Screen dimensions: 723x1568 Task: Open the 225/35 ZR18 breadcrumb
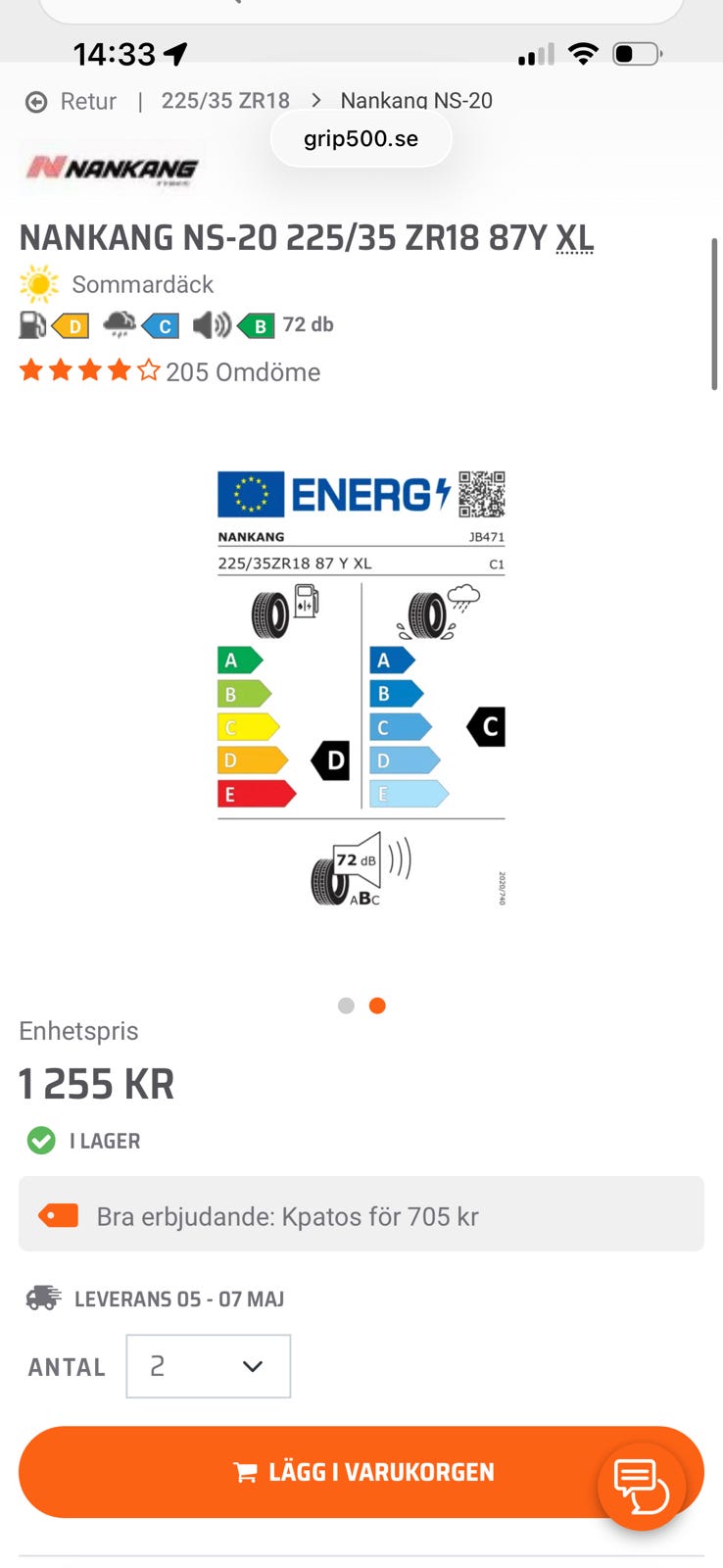click(225, 101)
